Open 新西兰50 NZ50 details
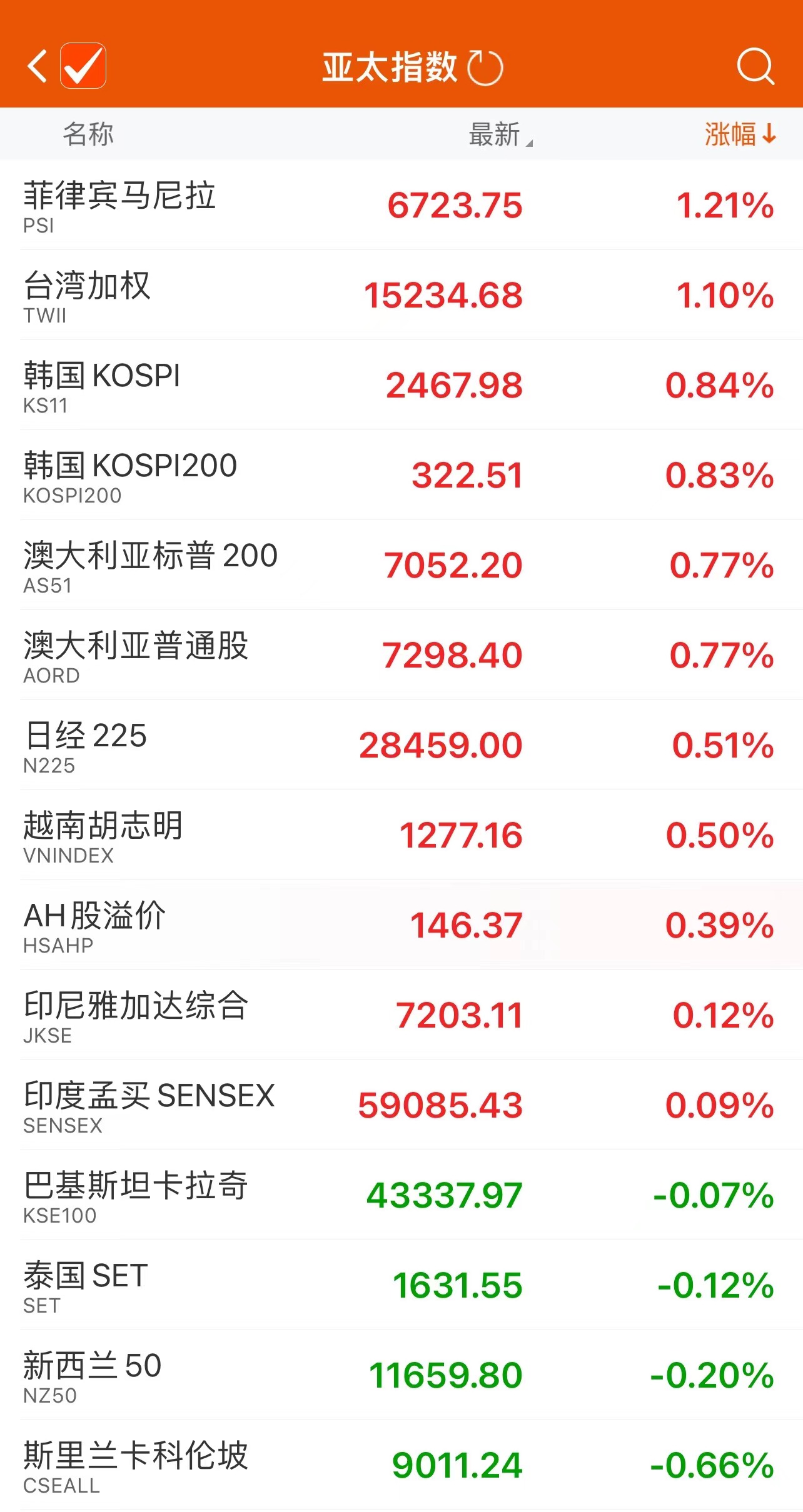 [x=400, y=1375]
